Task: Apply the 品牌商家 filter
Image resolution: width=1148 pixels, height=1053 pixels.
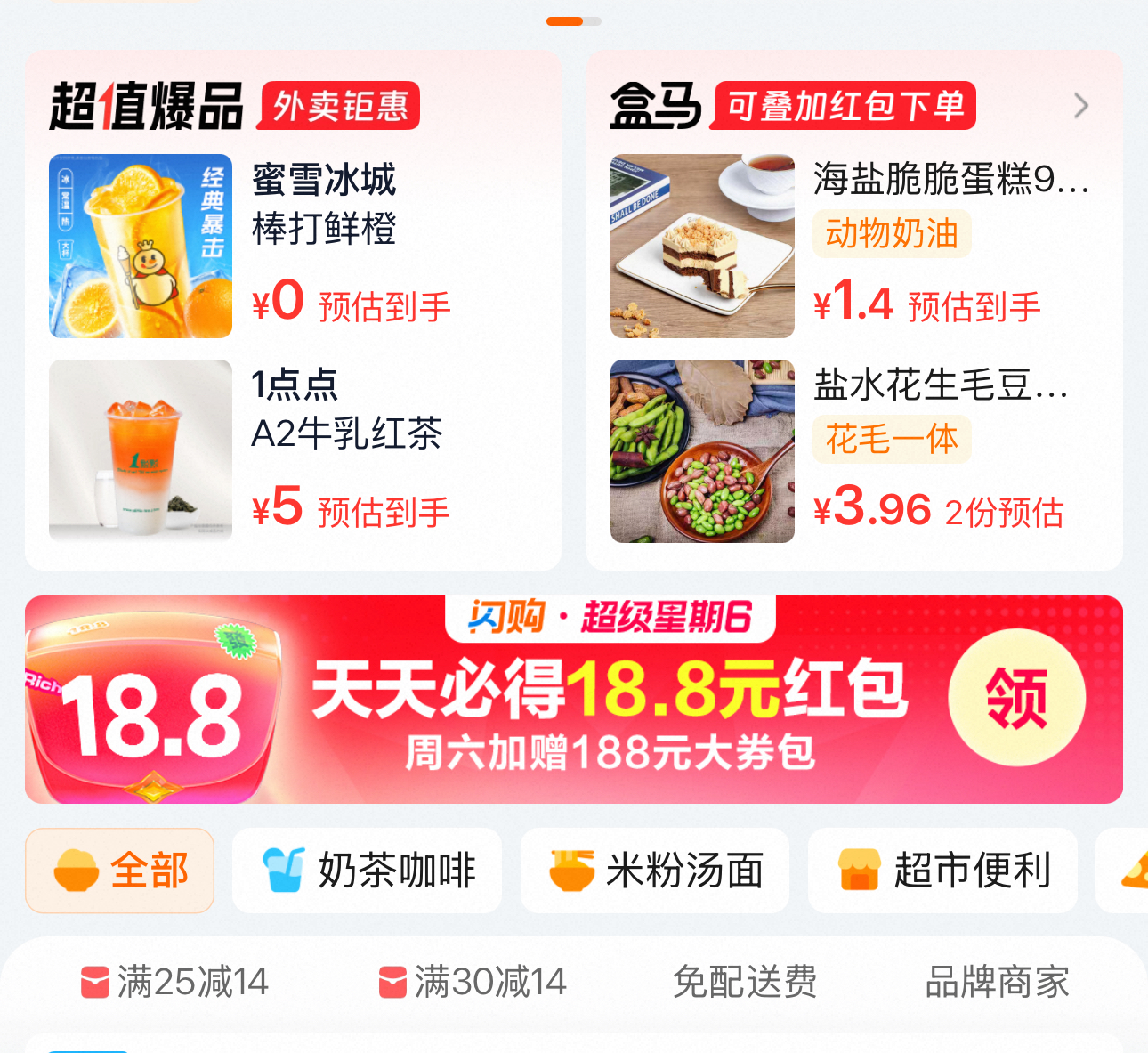Action: tap(997, 983)
